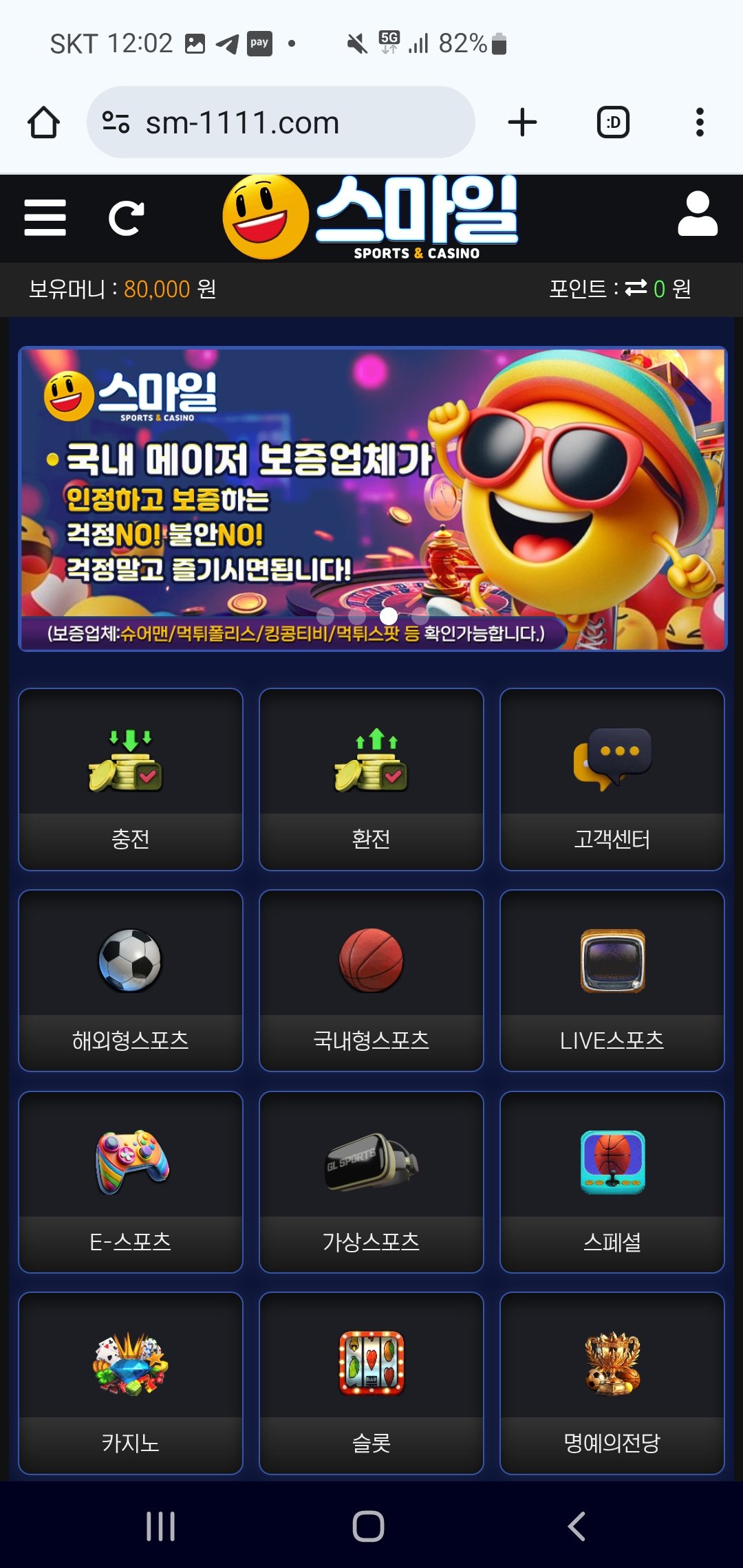Open the 스페셜 tile
Image resolution: width=743 pixels, height=1568 pixels.
pos(612,1182)
